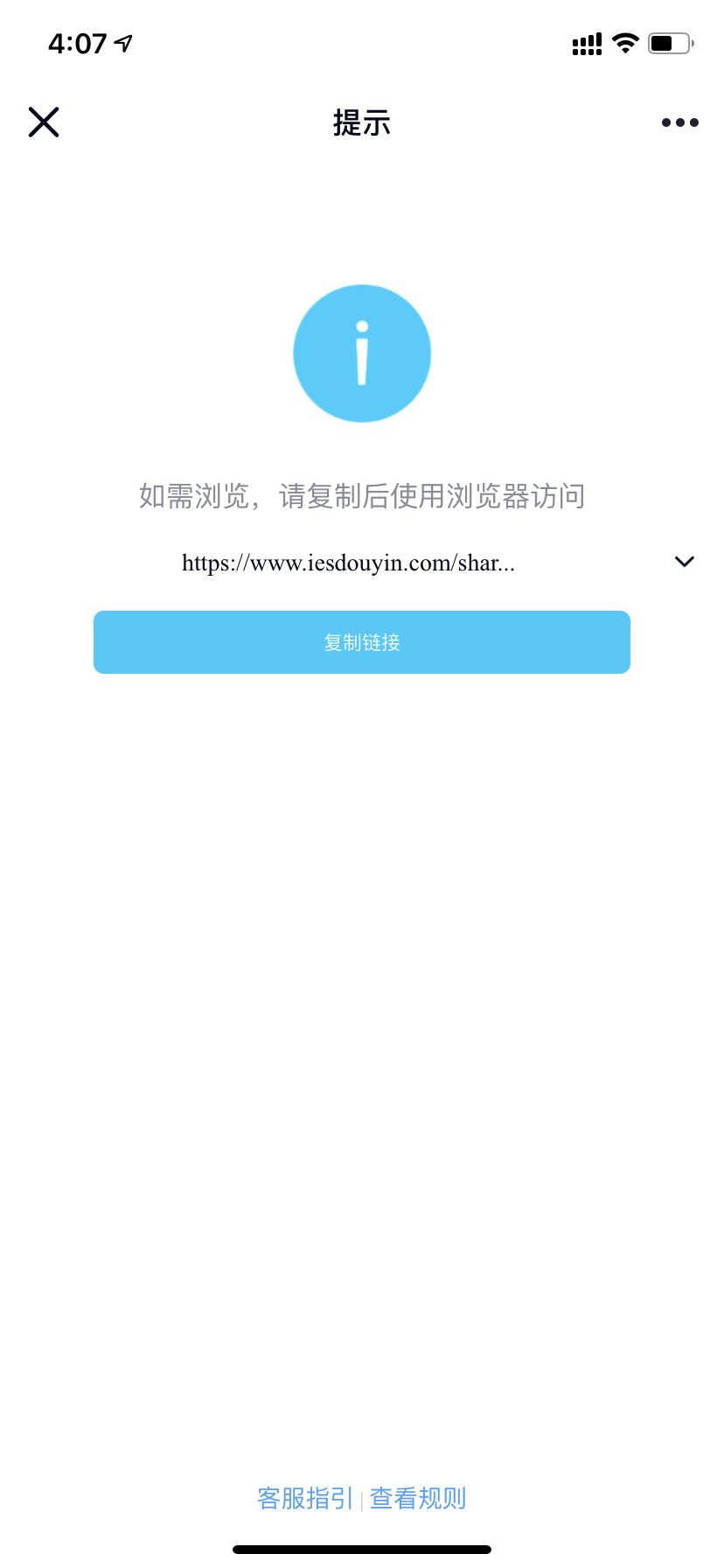Screen dimensions: 724x1568
Task: Open the three-dot more menu
Action: point(679,122)
